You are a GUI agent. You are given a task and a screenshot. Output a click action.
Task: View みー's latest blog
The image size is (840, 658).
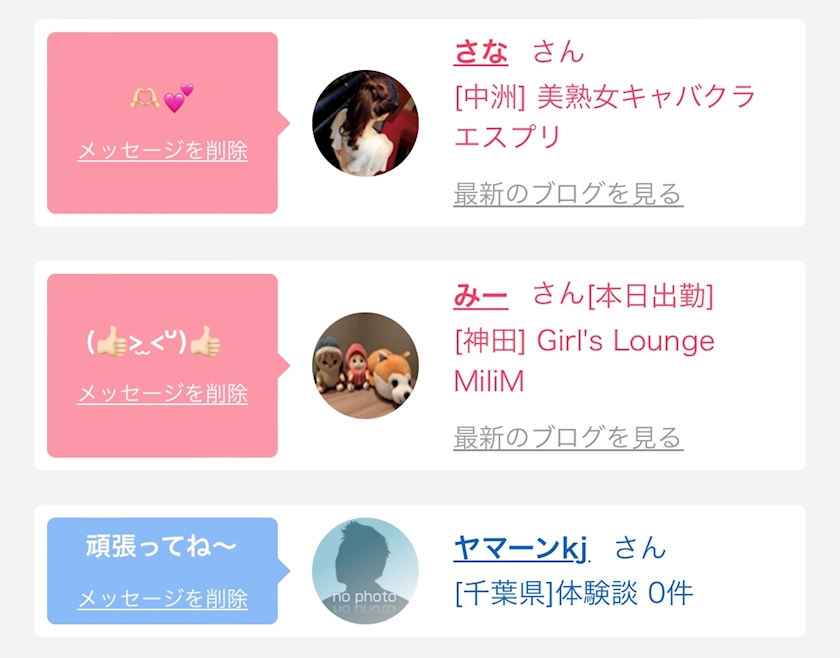pyautogui.click(x=568, y=437)
